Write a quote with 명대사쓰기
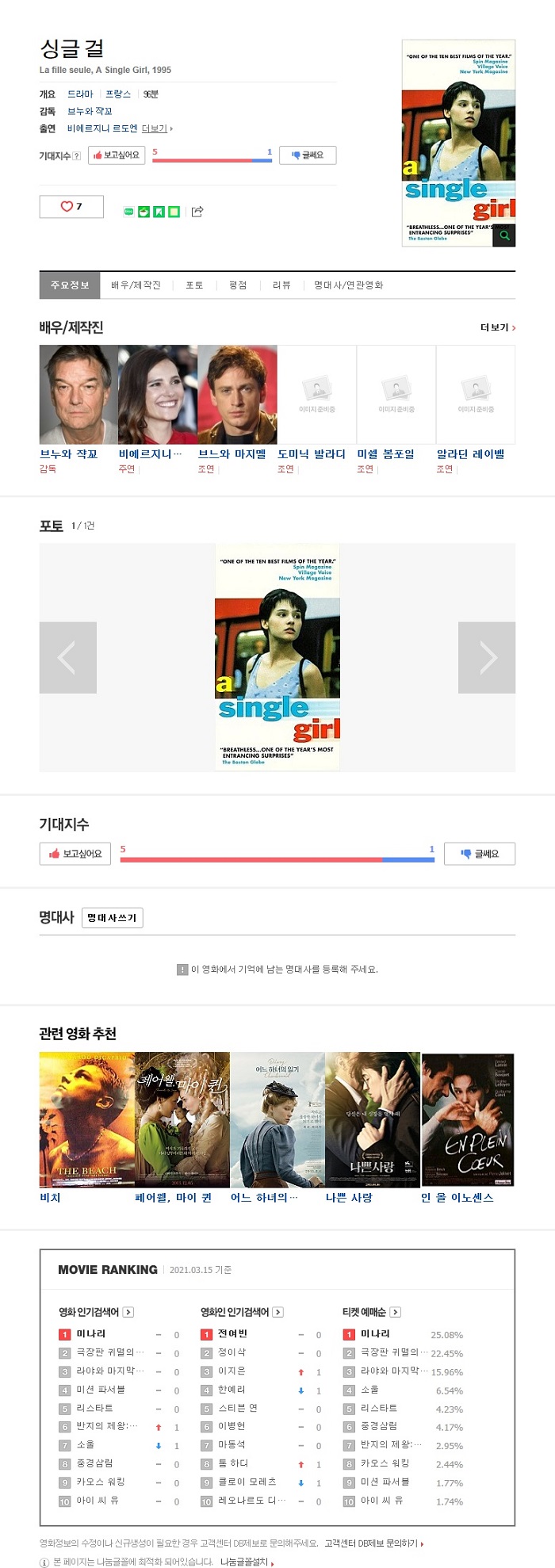555x1568 pixels. [x=112, y=918]
